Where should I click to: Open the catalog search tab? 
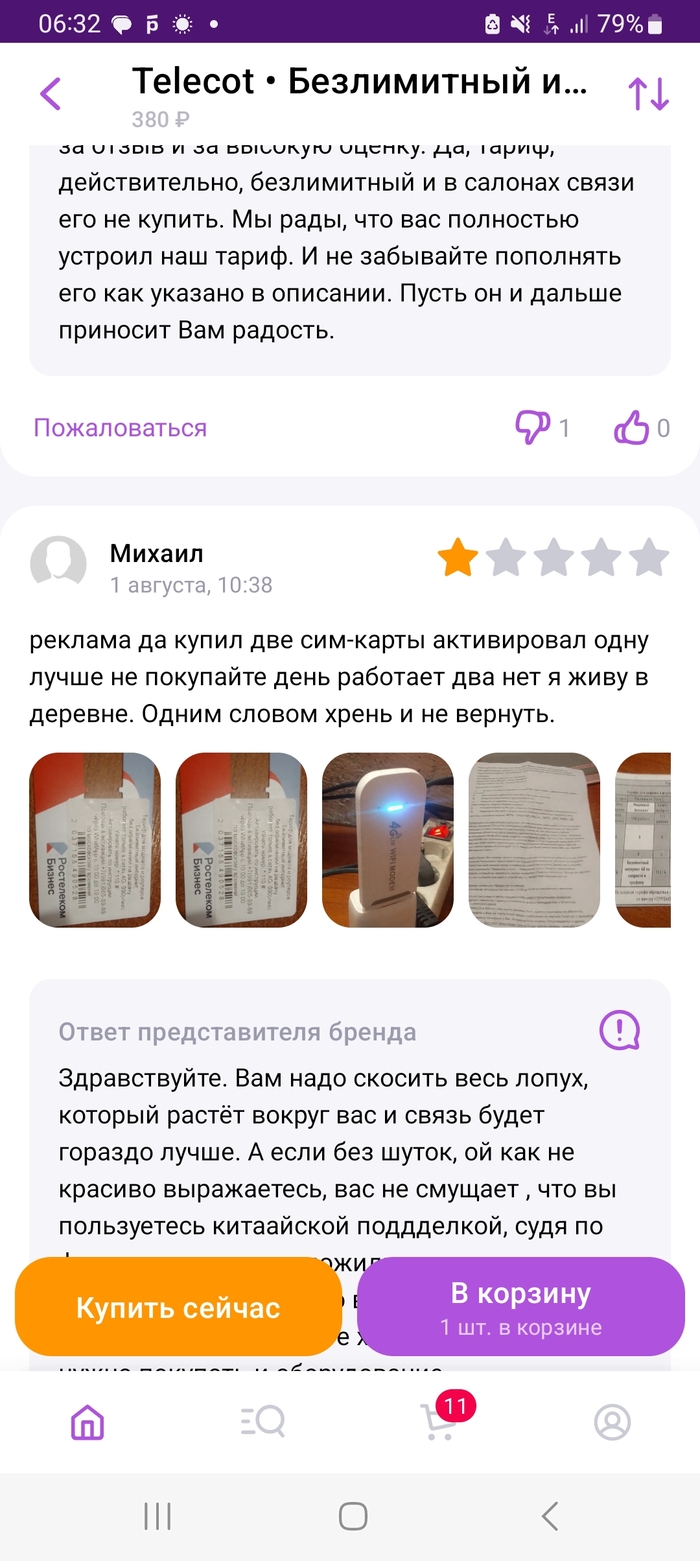263,1421
